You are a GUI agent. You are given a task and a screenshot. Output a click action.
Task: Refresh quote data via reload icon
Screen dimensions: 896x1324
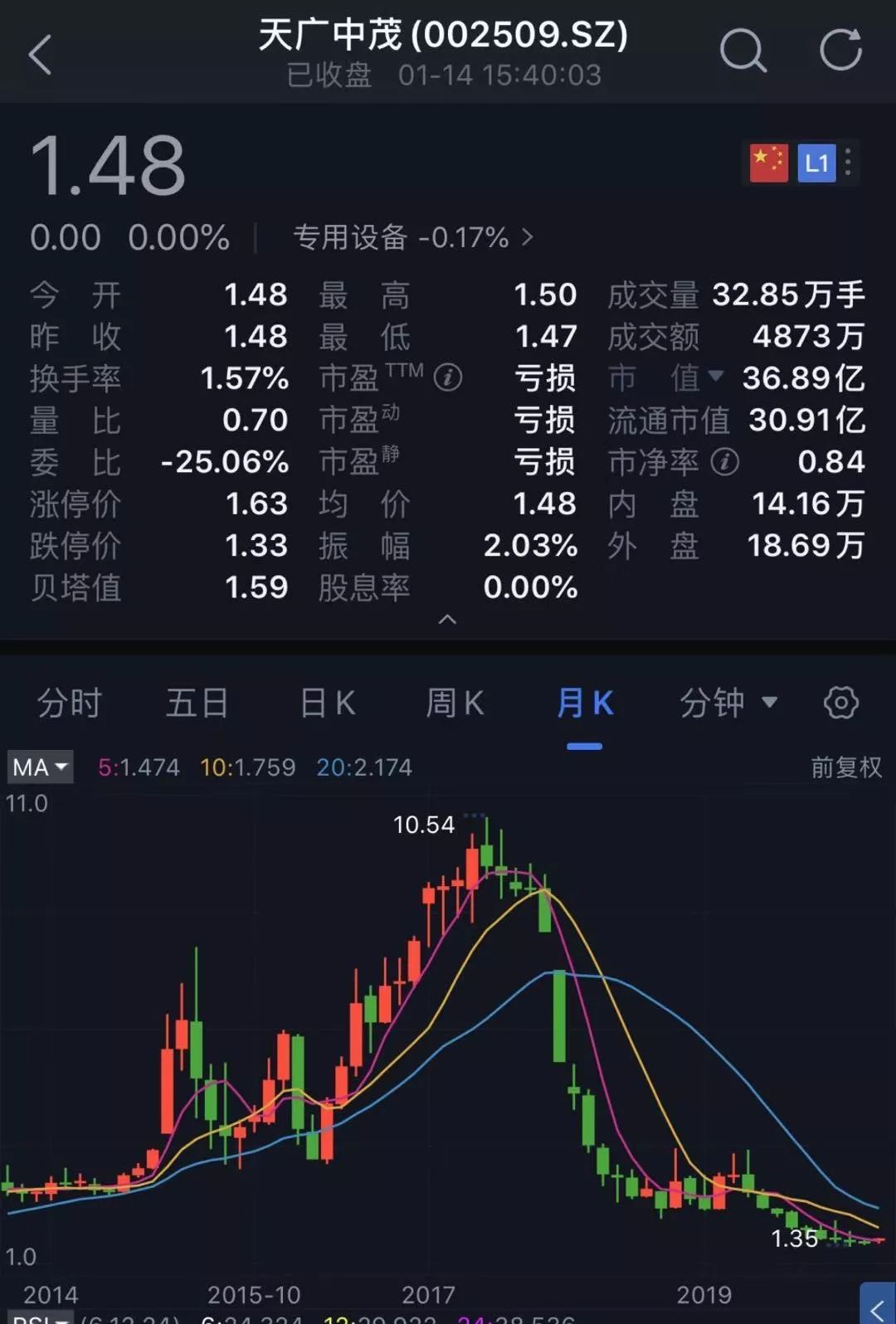click(x=843, y=50)
